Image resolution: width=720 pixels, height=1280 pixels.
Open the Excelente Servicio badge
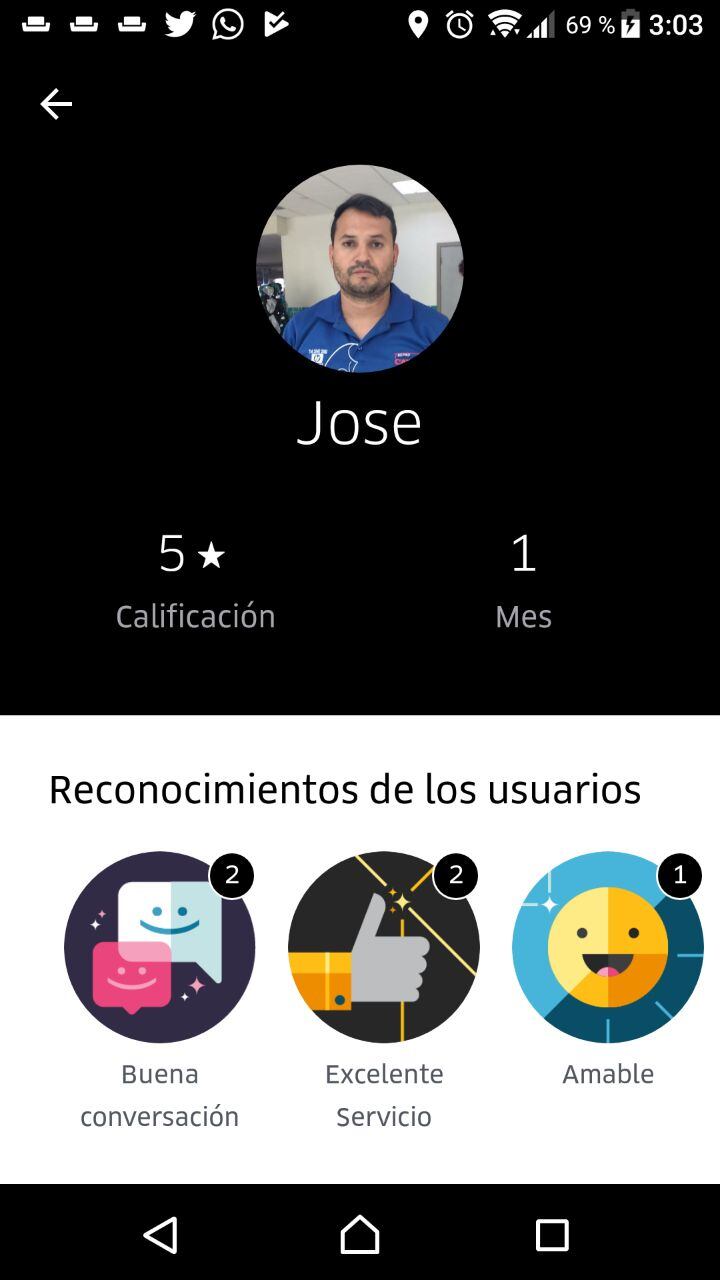click(x=384, y=946)
